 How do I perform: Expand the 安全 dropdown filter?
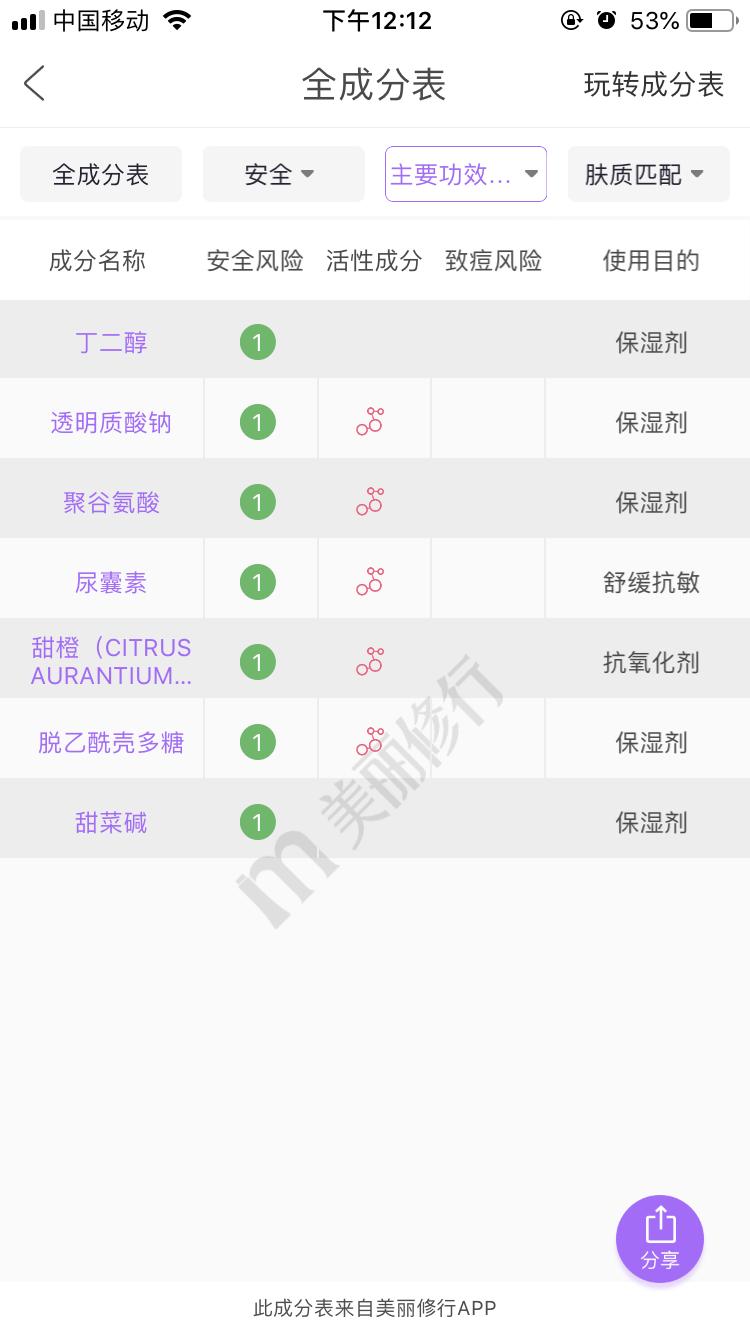click(x=284, y=174)
